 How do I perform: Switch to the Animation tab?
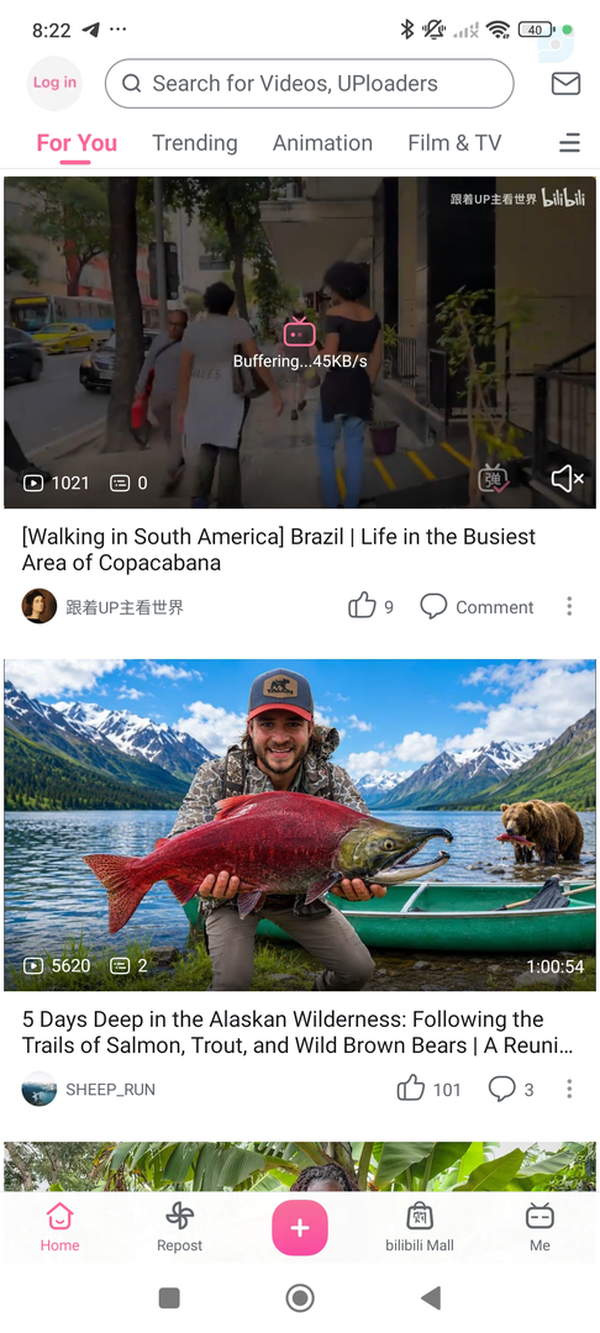point(322,143)
